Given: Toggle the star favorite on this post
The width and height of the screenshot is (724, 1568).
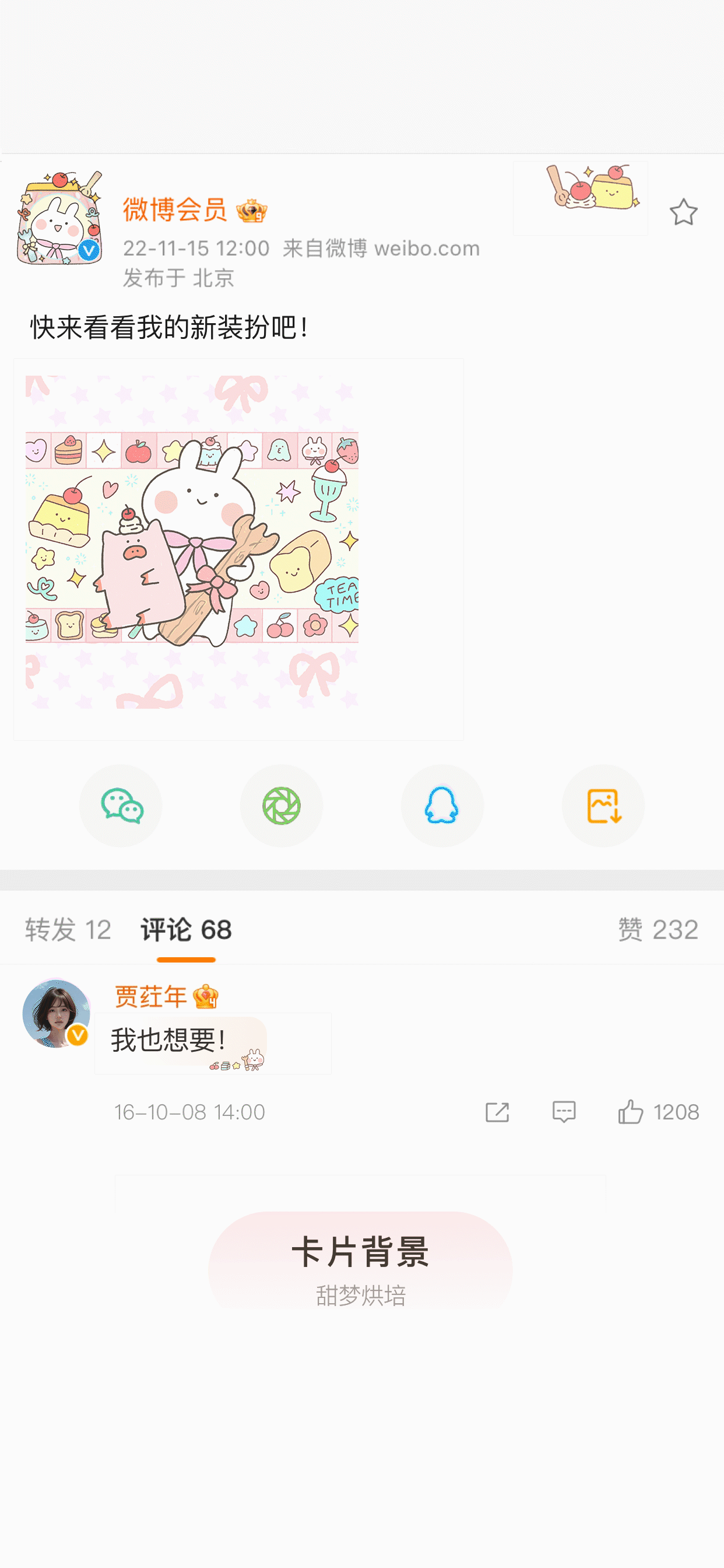Looking at the screenshot, I should pyautogui.click(x=684, y=212).
